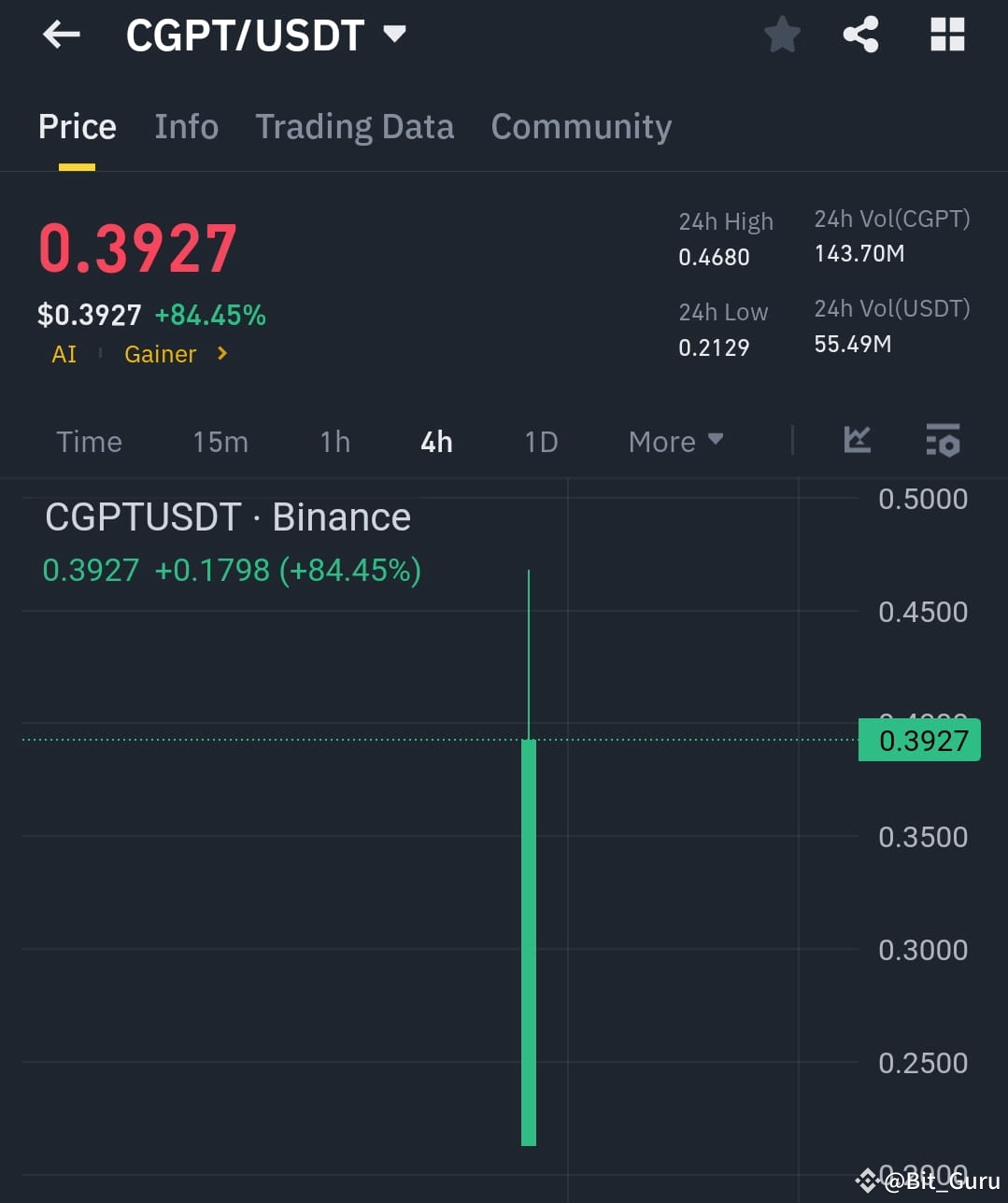Switch to the Trading Data tab
The image size is (1008, 1203).
tap(355, 126)
